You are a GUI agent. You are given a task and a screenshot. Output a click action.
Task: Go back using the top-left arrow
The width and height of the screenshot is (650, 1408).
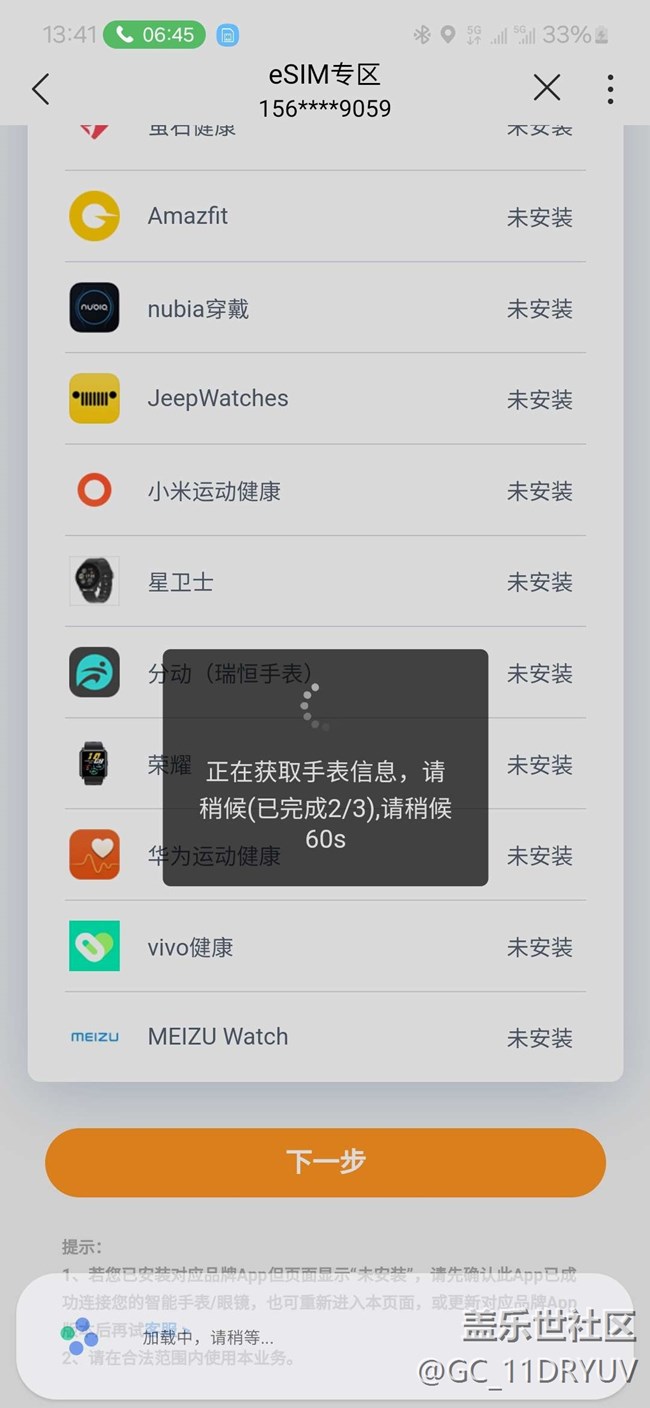(41, 89)
